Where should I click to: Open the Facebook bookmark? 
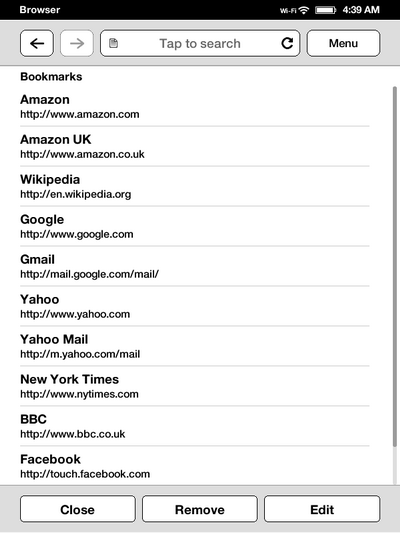(195, 466)
